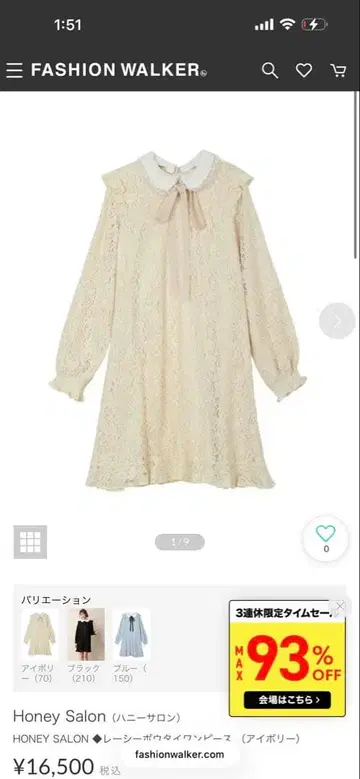This screenshot has height=779, width=360.
Task: Open the shopping cart
Action: click(338, 71)
